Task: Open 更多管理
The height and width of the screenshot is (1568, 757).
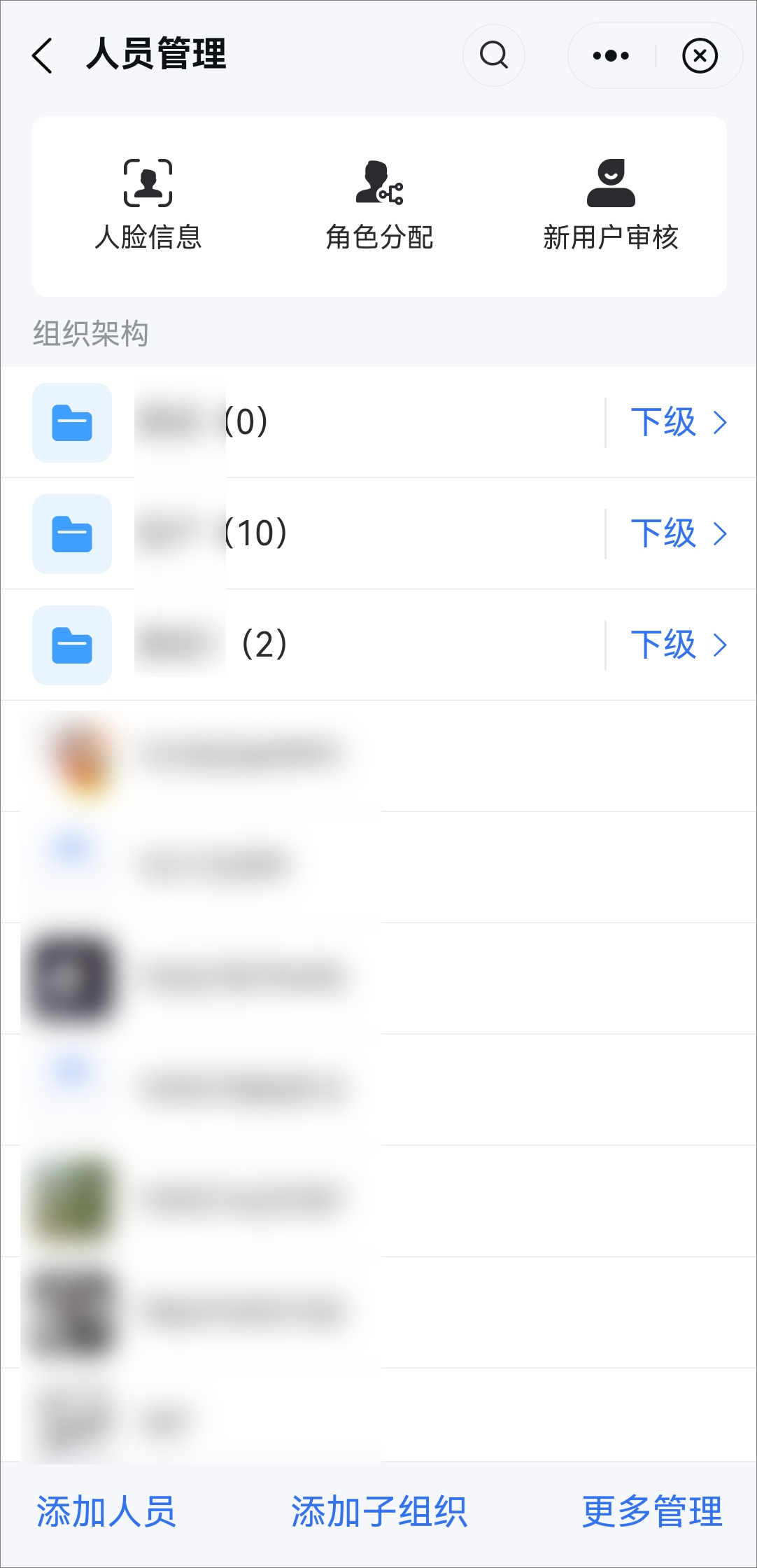Action: [x=652, y=1511]
